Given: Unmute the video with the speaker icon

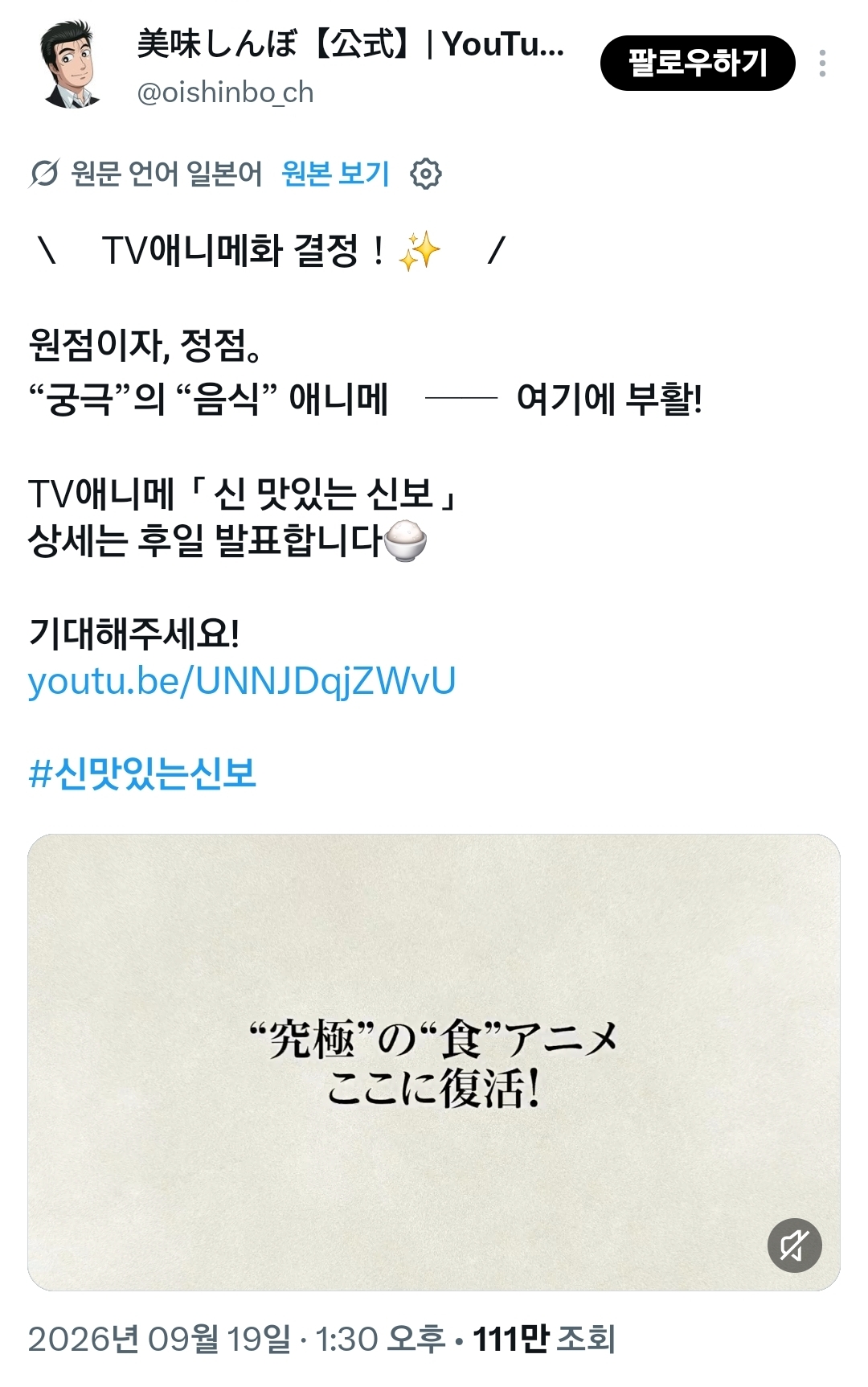Looking at the screenshot, I should tap(794, 1245).
